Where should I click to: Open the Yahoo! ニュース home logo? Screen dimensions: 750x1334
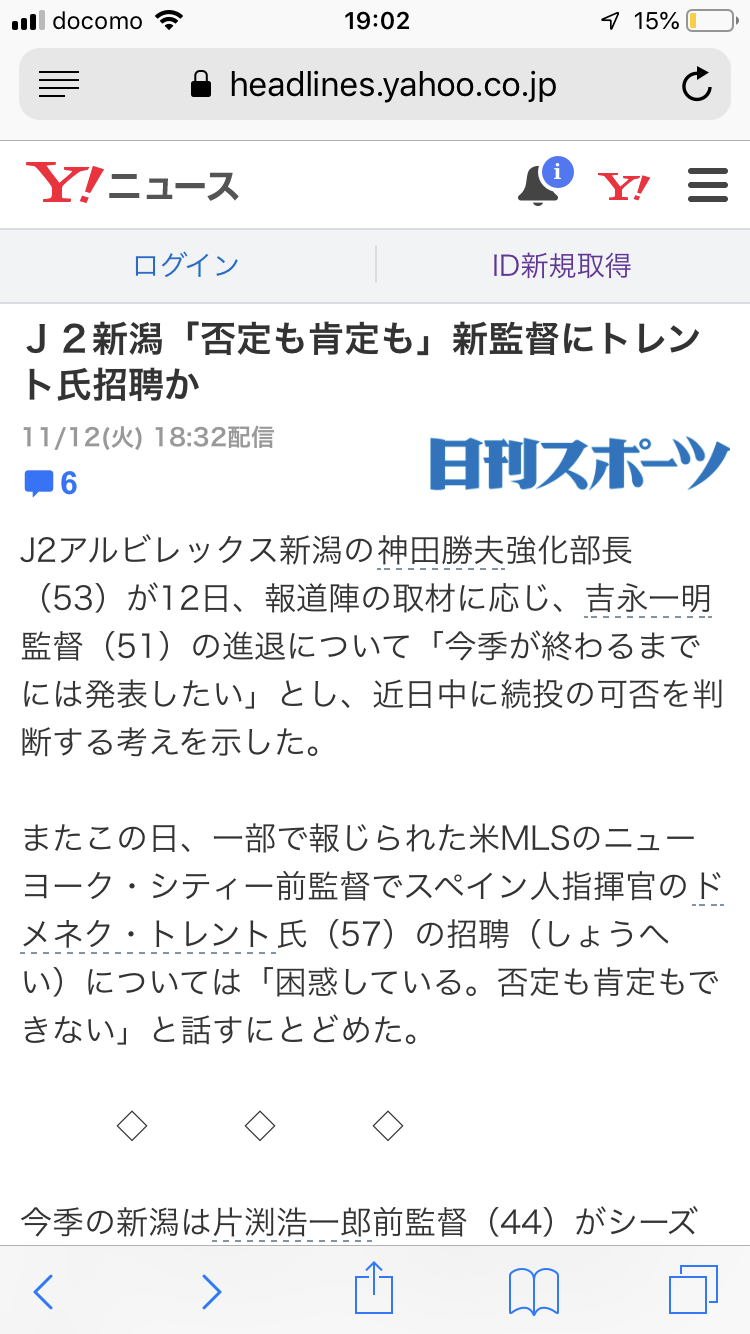pyautogui.click(x=132, y=186)
